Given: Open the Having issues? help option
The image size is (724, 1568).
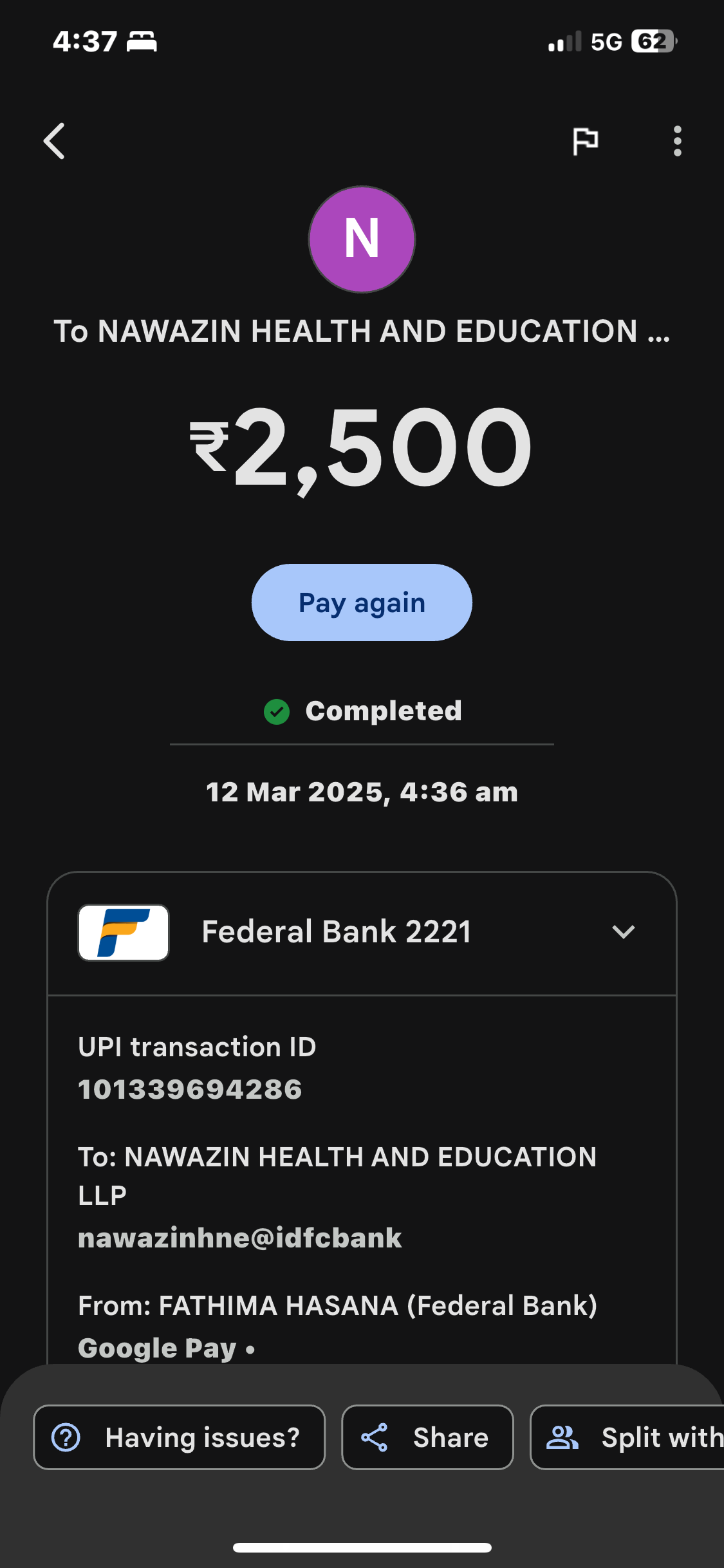Looking at the screenshot, I should tap(180, 1437).
